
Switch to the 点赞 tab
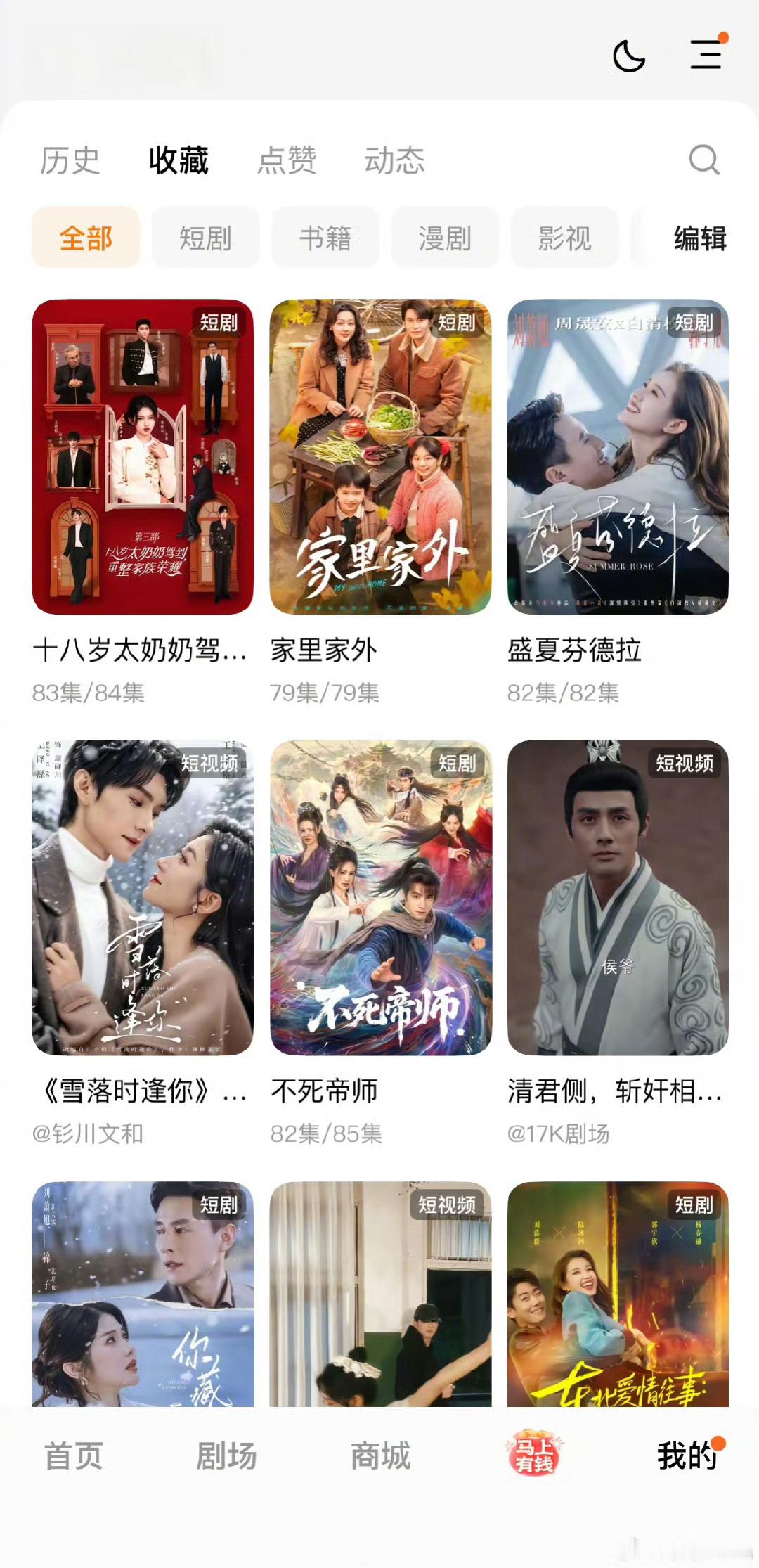[287, 160]
